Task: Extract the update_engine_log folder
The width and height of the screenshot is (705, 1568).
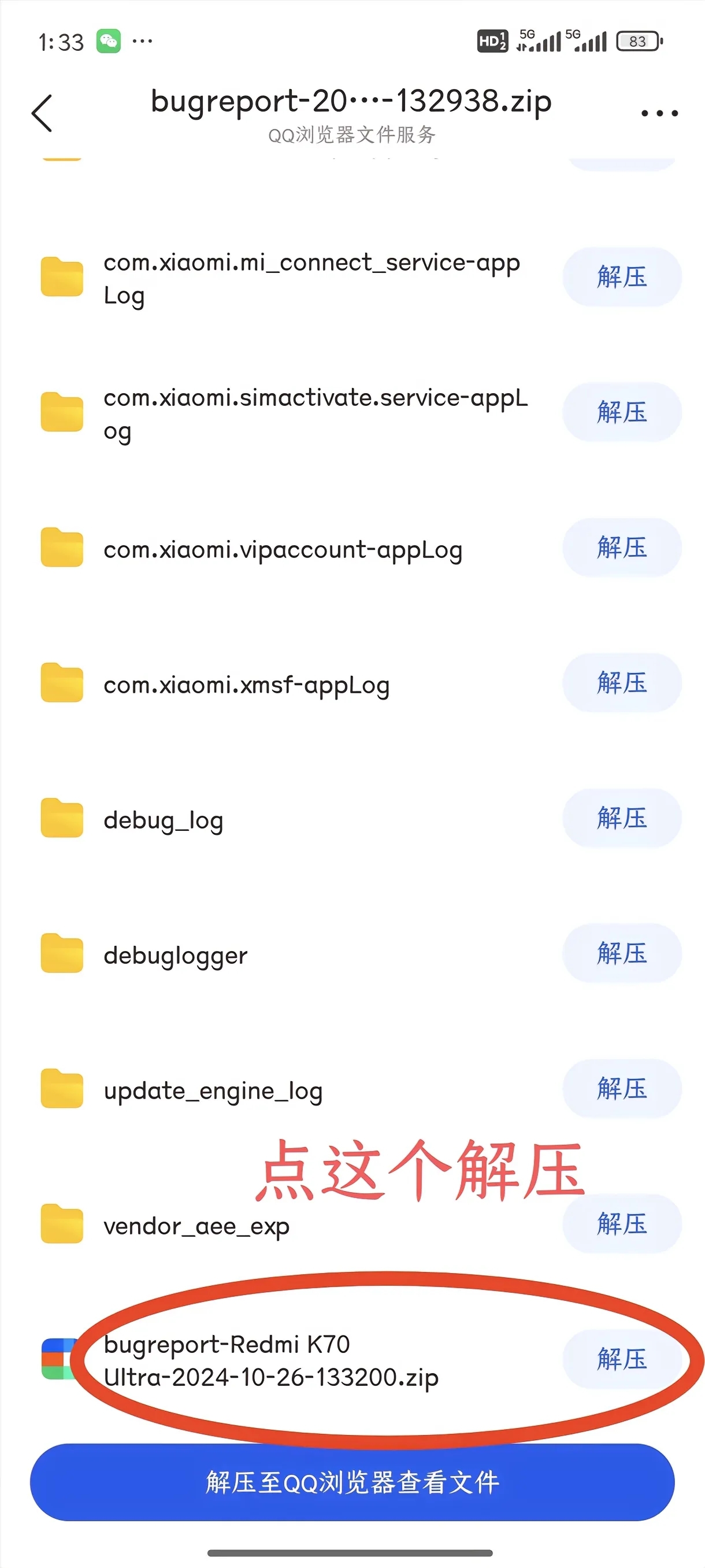Action: tap(621, 1088)
